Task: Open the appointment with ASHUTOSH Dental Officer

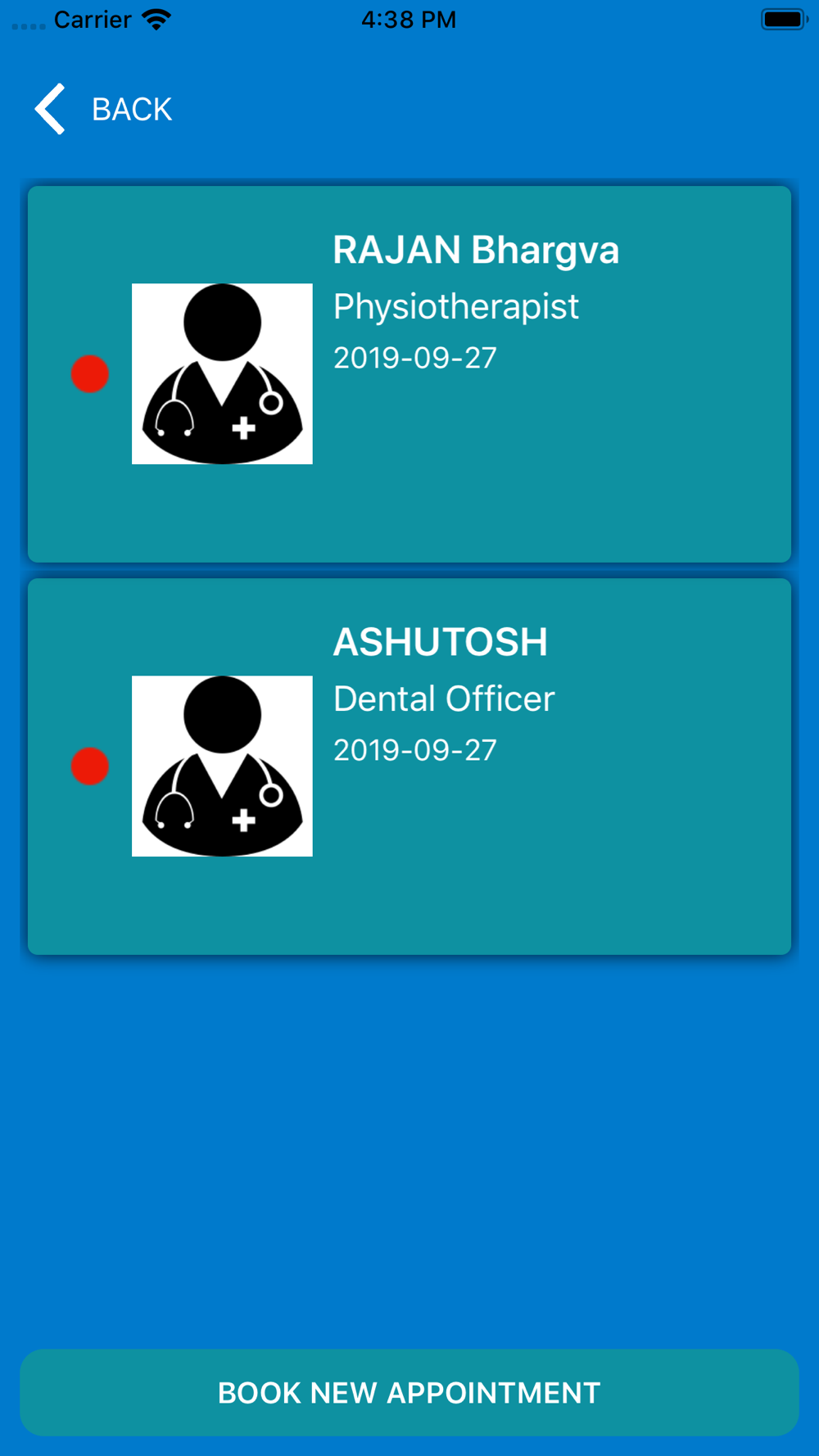Action: (x=409, y=766)
